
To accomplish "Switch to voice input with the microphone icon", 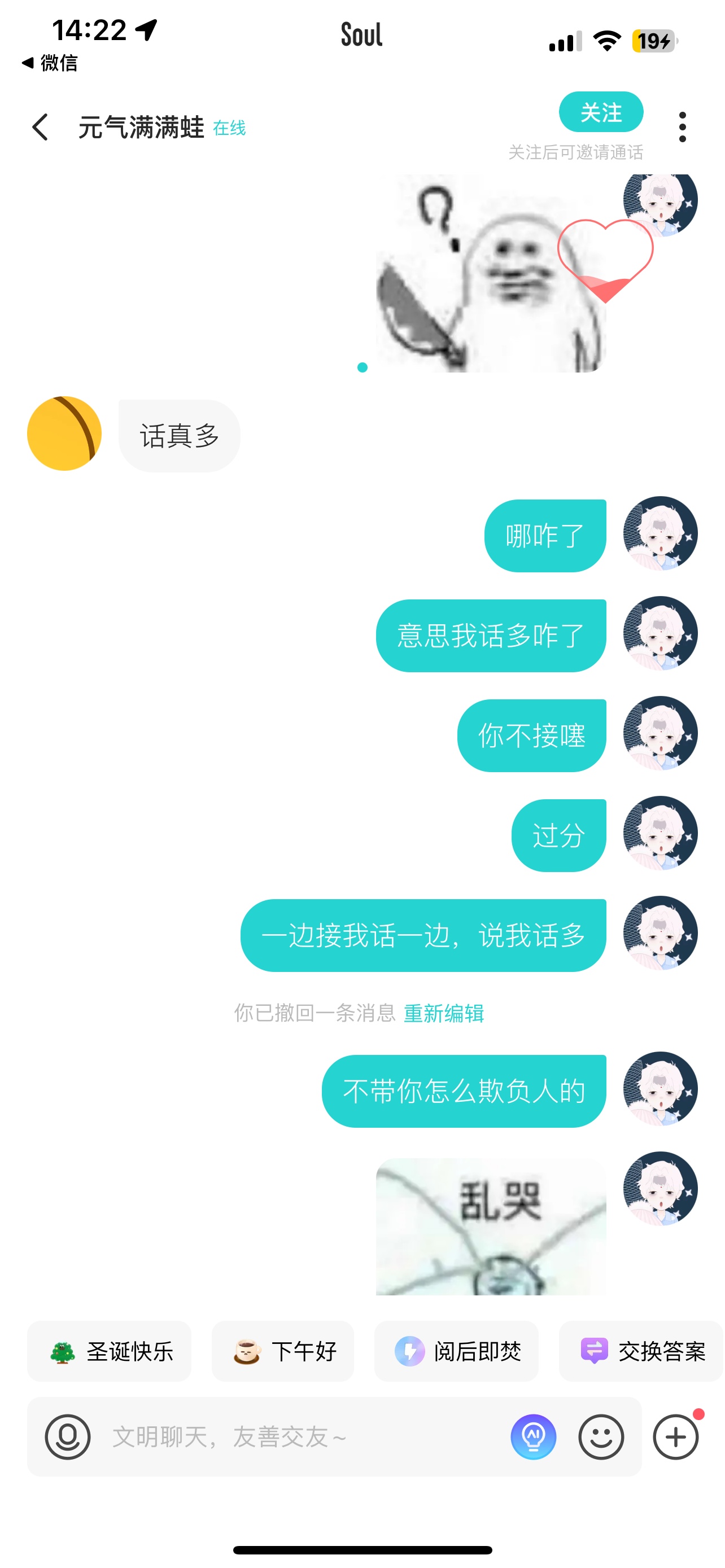I will coord(68,1436).
